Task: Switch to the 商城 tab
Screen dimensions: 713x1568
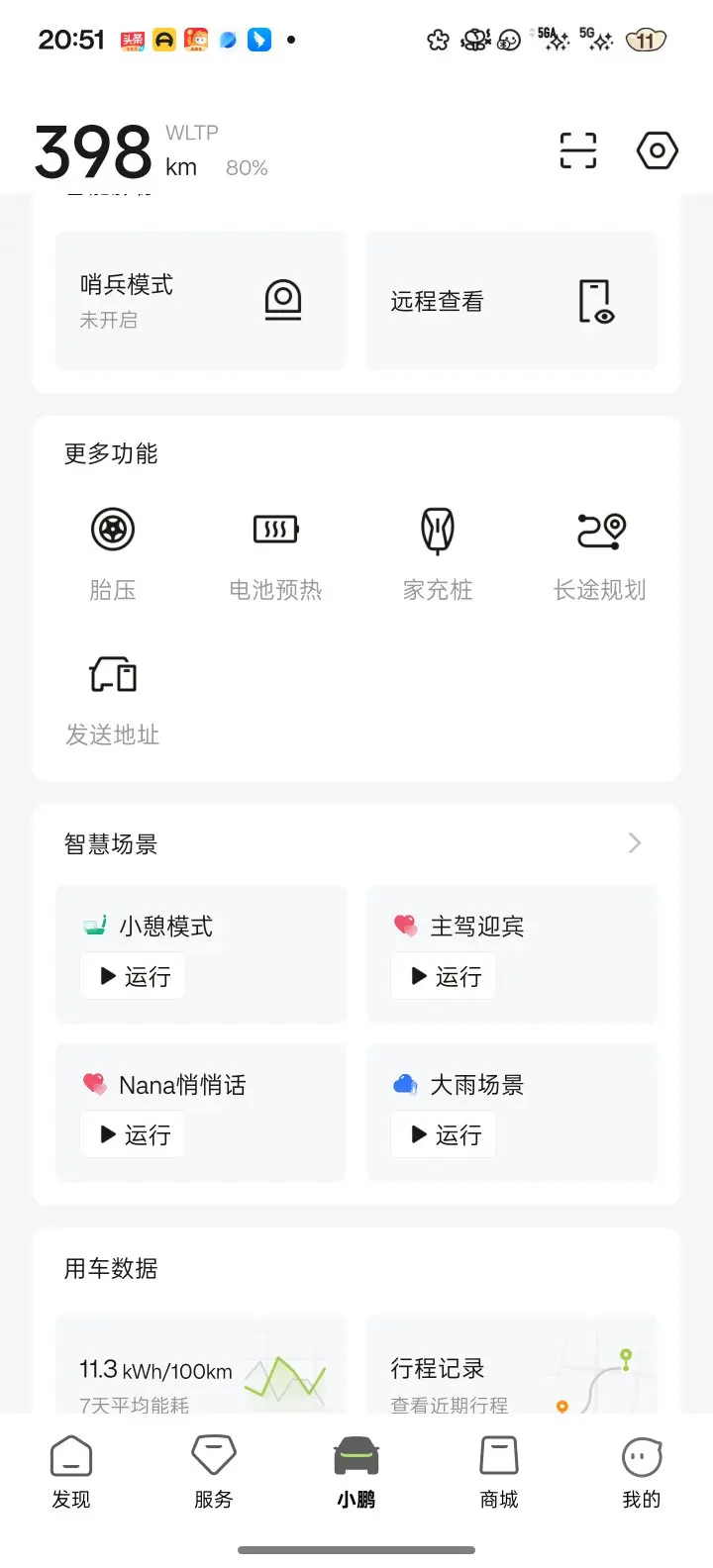Action: [x=499, y=1472]
